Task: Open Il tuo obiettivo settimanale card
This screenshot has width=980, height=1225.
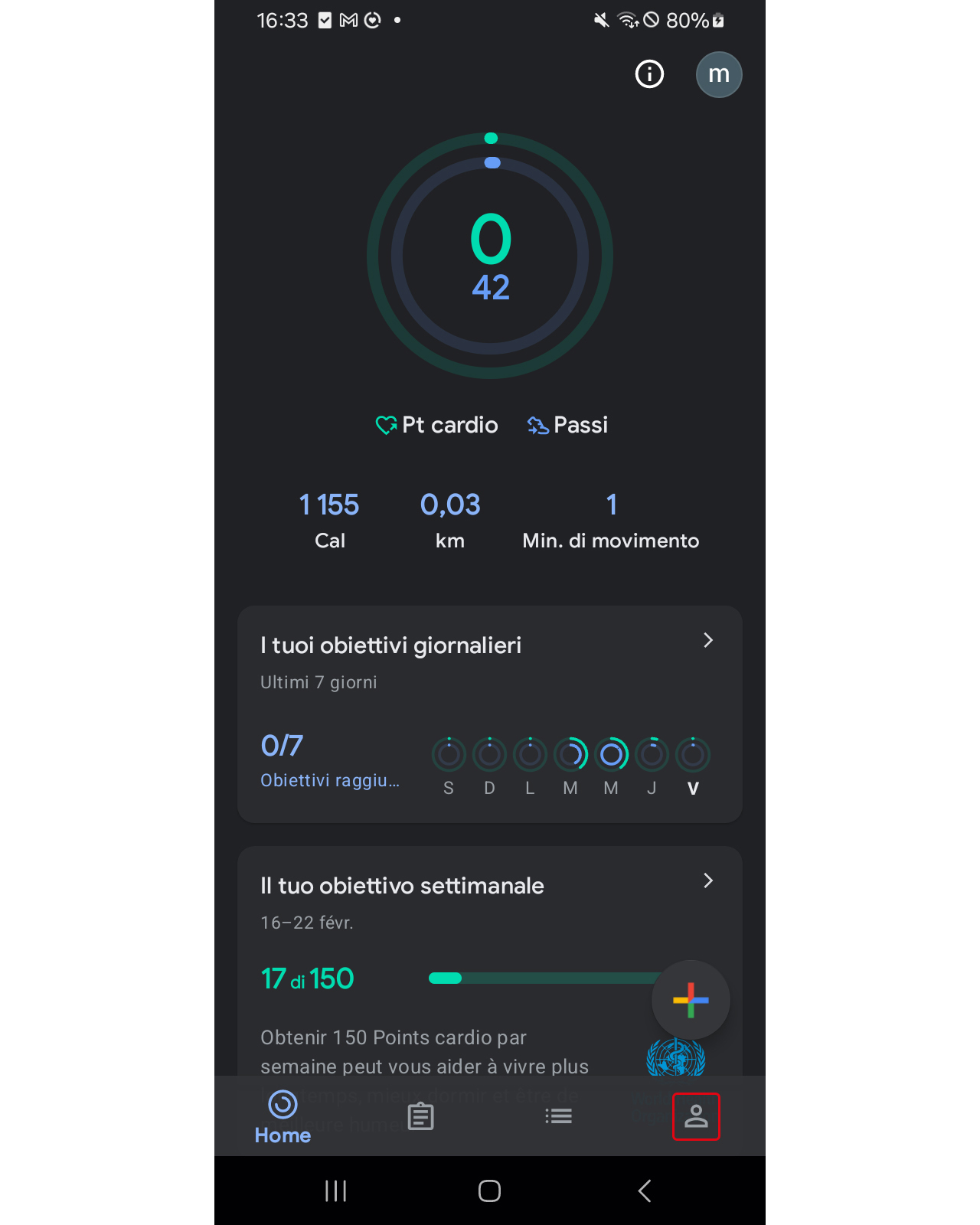Action: point(490,961)
